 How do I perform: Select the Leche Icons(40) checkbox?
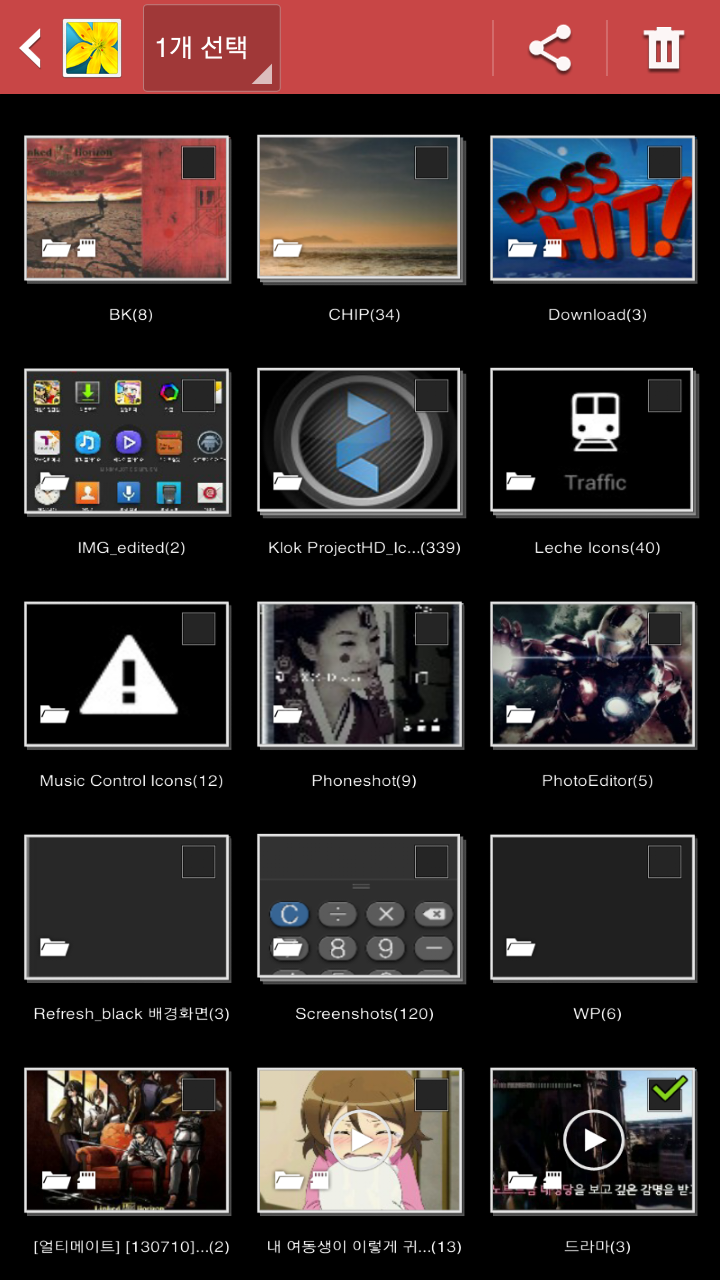coord(664,396)
